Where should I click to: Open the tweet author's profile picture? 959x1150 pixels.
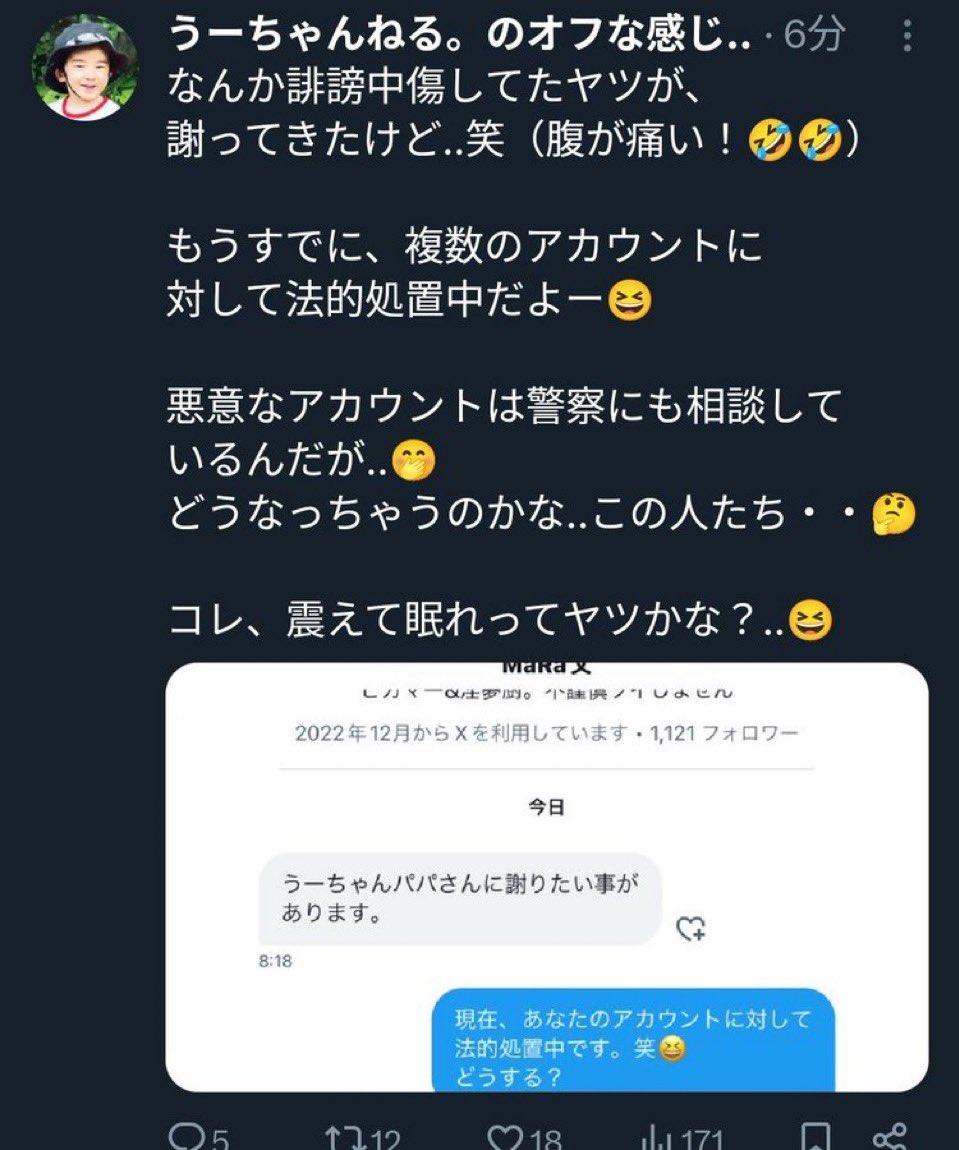(84, 69)
